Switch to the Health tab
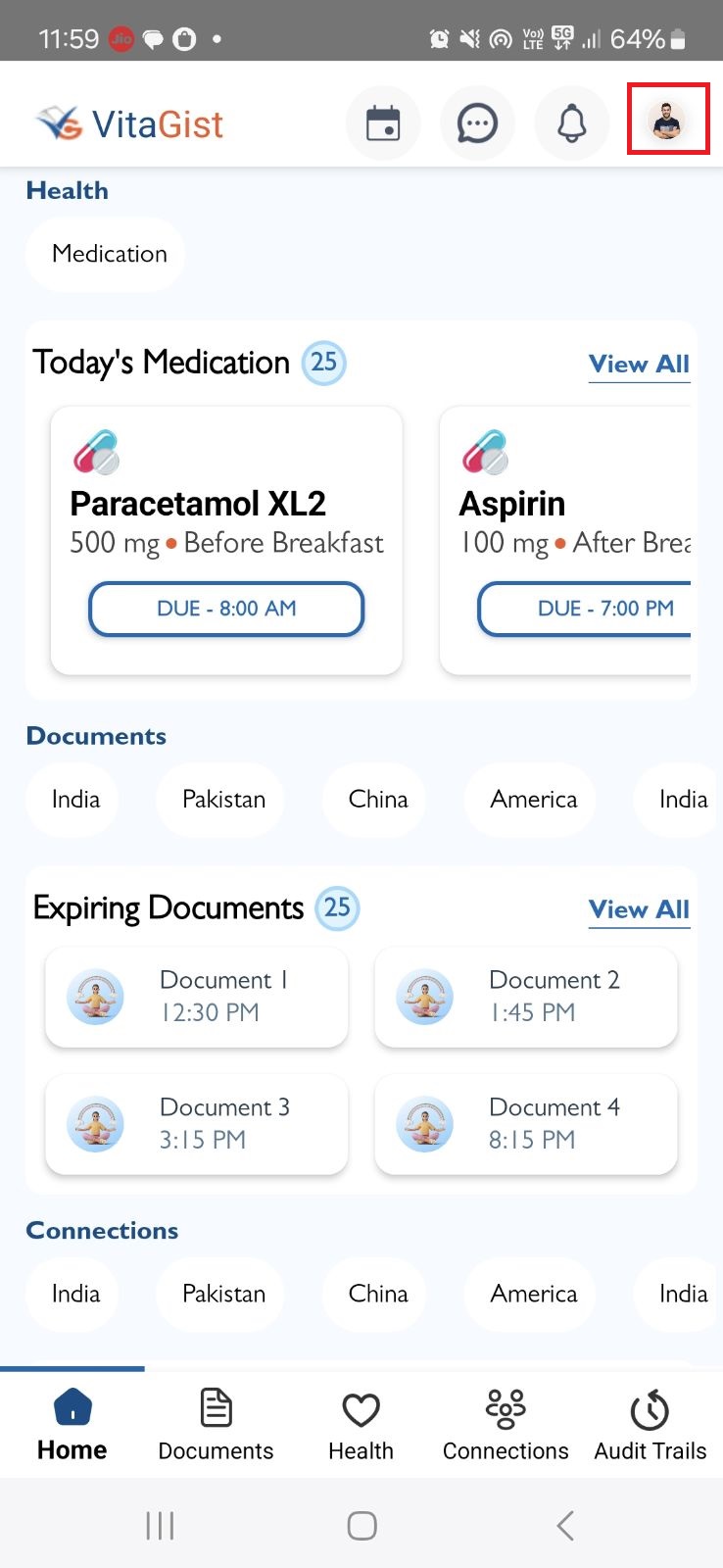Screen dimensions: 723x1568 coord(361,1425)
